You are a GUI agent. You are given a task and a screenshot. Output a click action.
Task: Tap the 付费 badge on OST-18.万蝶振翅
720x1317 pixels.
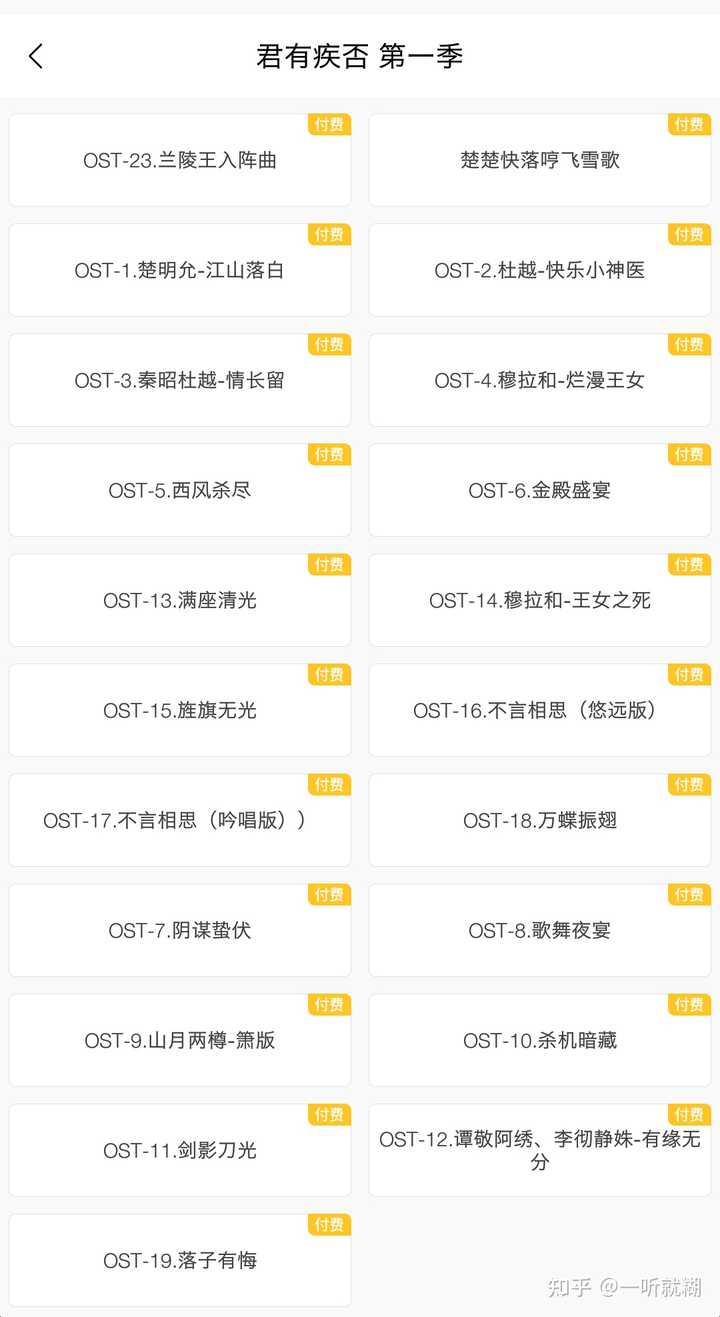(x=688, y=785)
